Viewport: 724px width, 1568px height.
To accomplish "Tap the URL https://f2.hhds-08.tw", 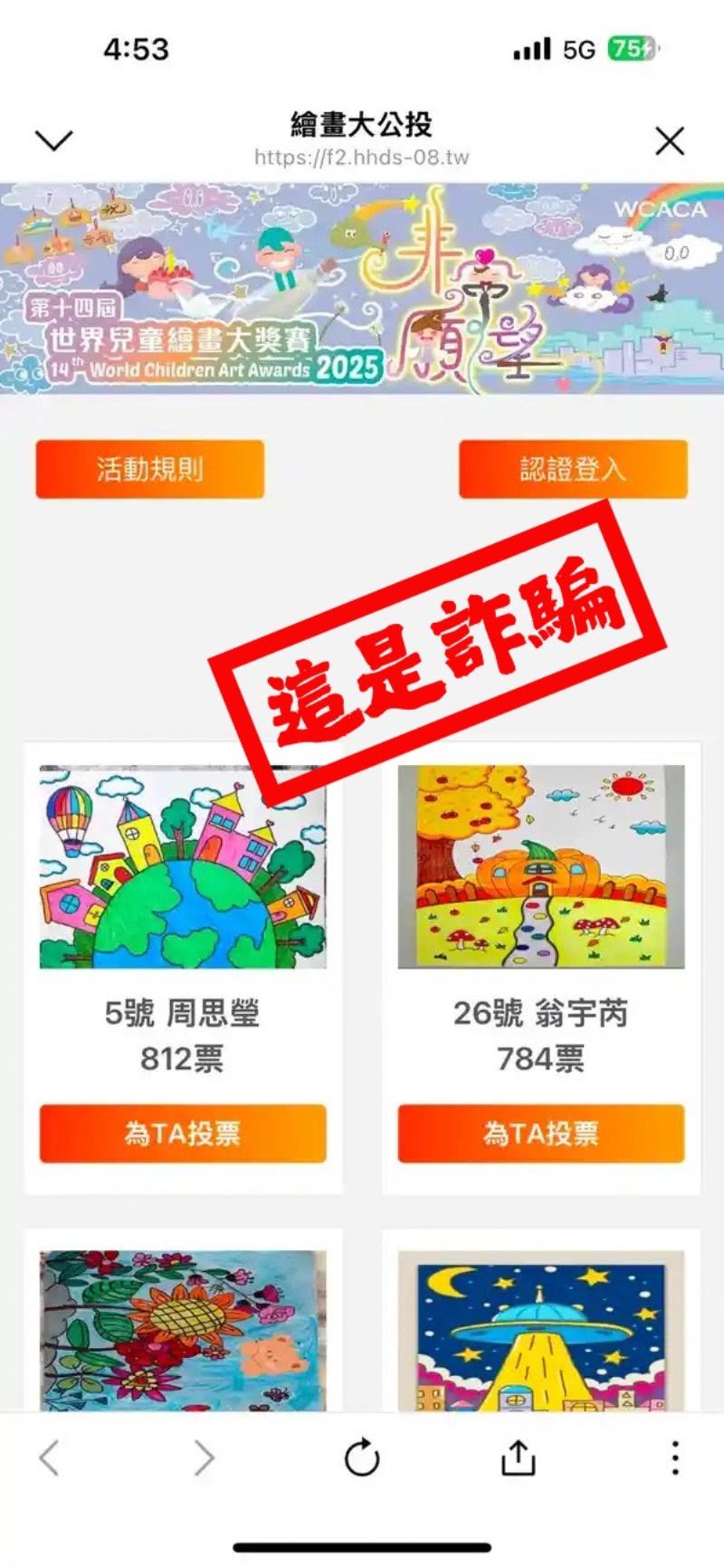I will coord(362,156).
